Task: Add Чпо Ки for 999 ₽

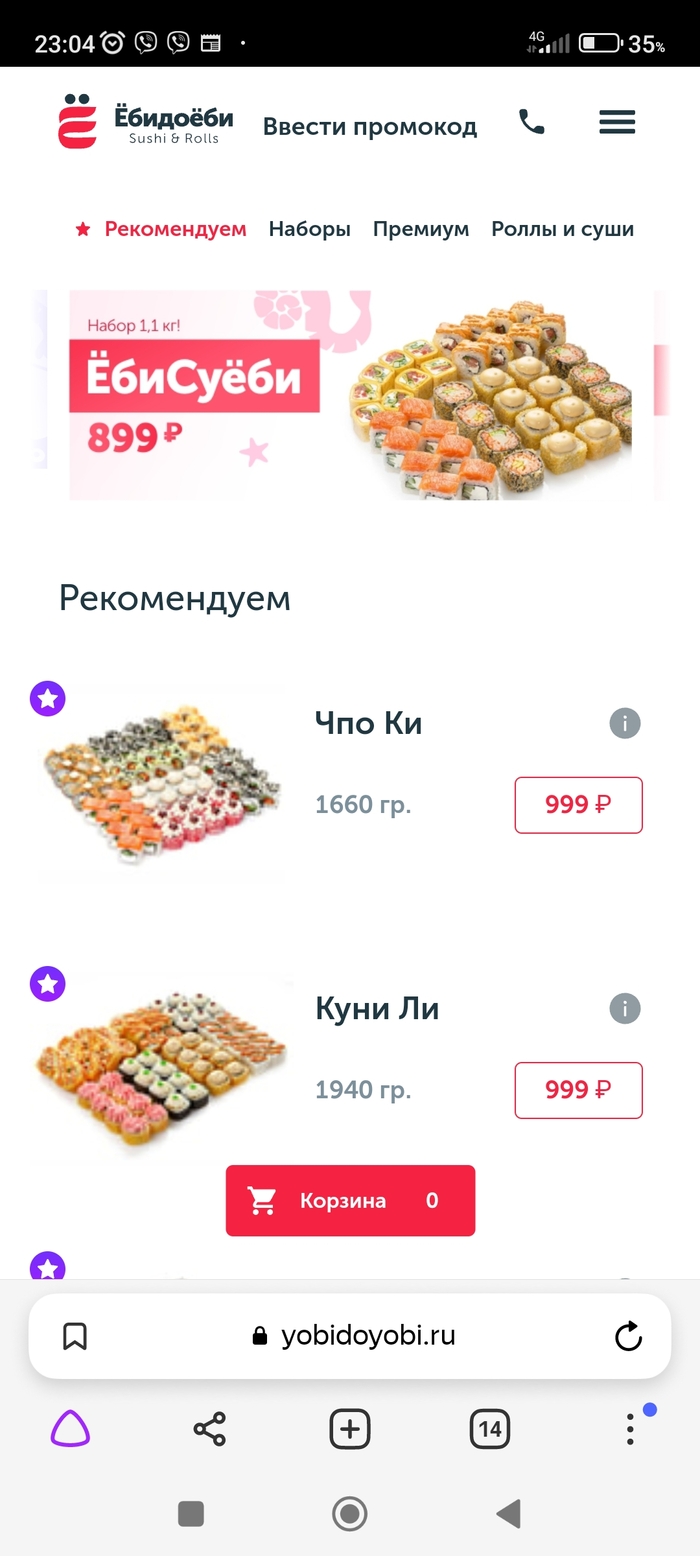Action: [x=578, y=805]
